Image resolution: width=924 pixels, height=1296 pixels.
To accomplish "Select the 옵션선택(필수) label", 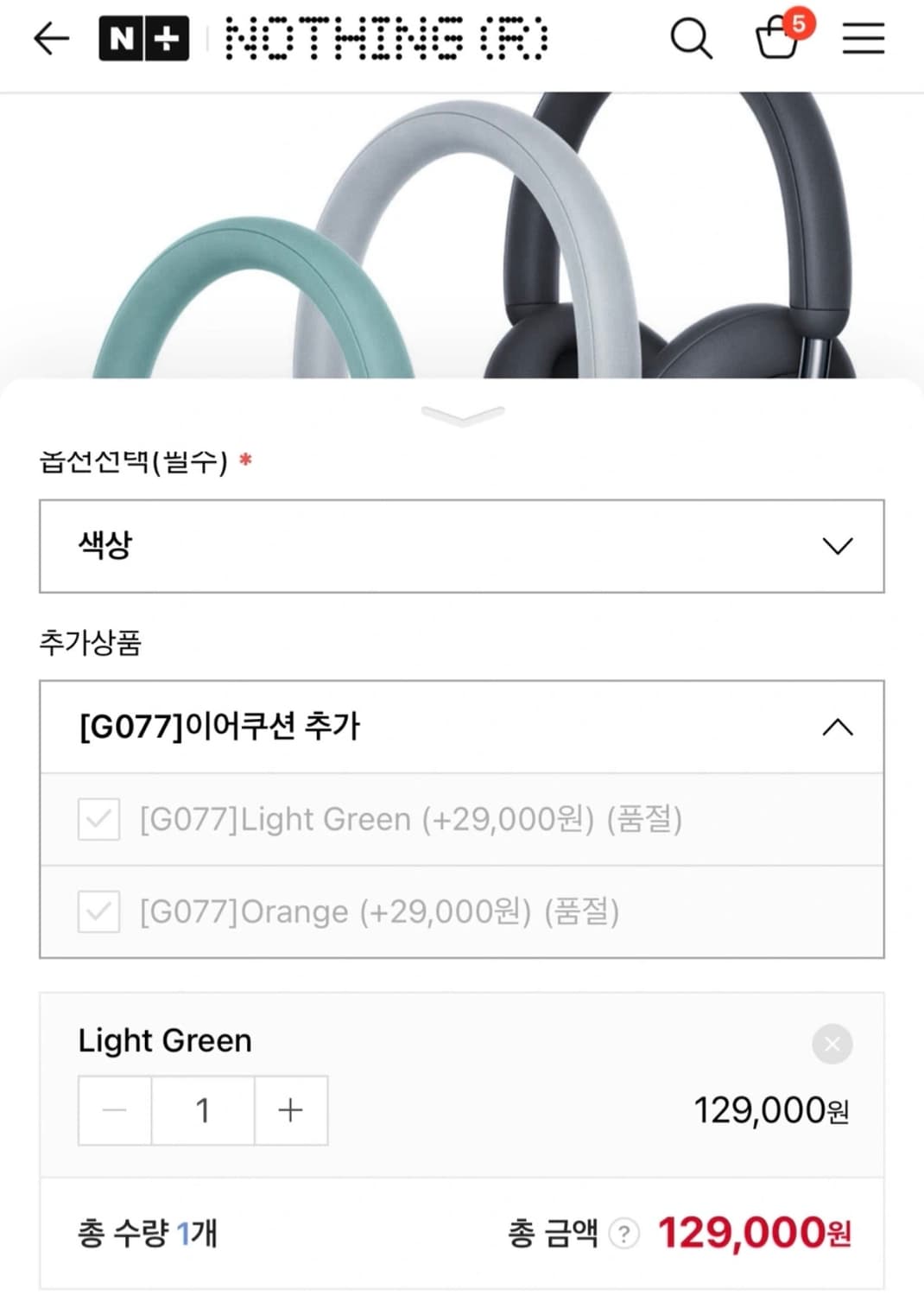I will click(x=135, y=462).
